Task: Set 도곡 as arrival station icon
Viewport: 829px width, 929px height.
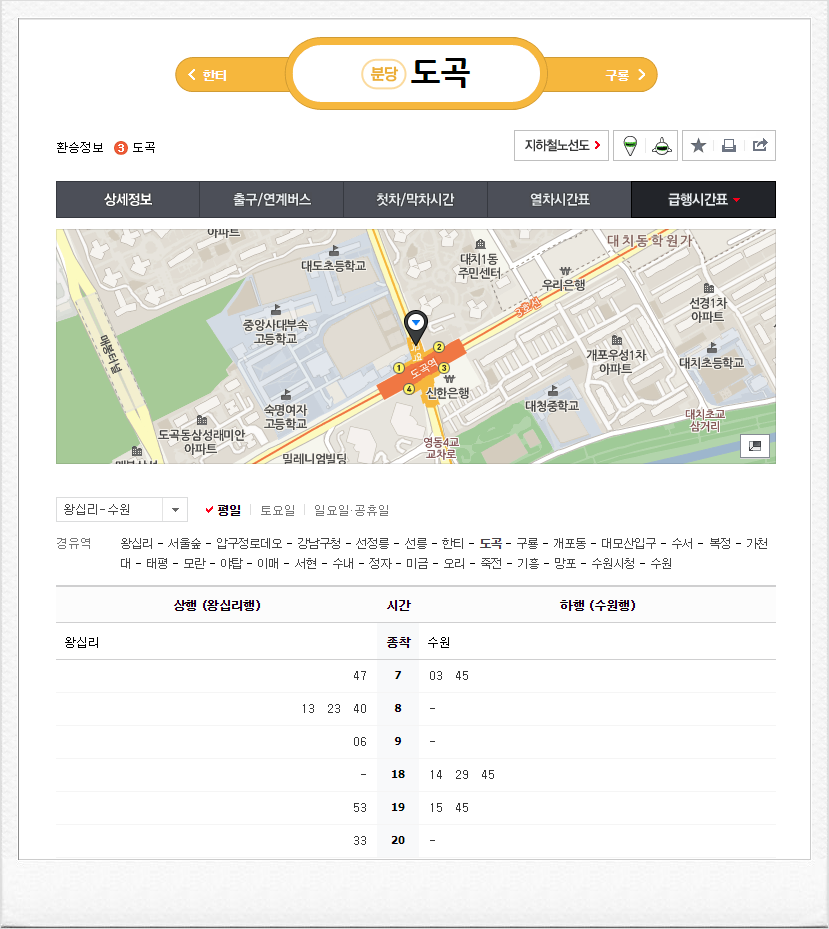Action: pyautogui.click(x=661, y=146)
